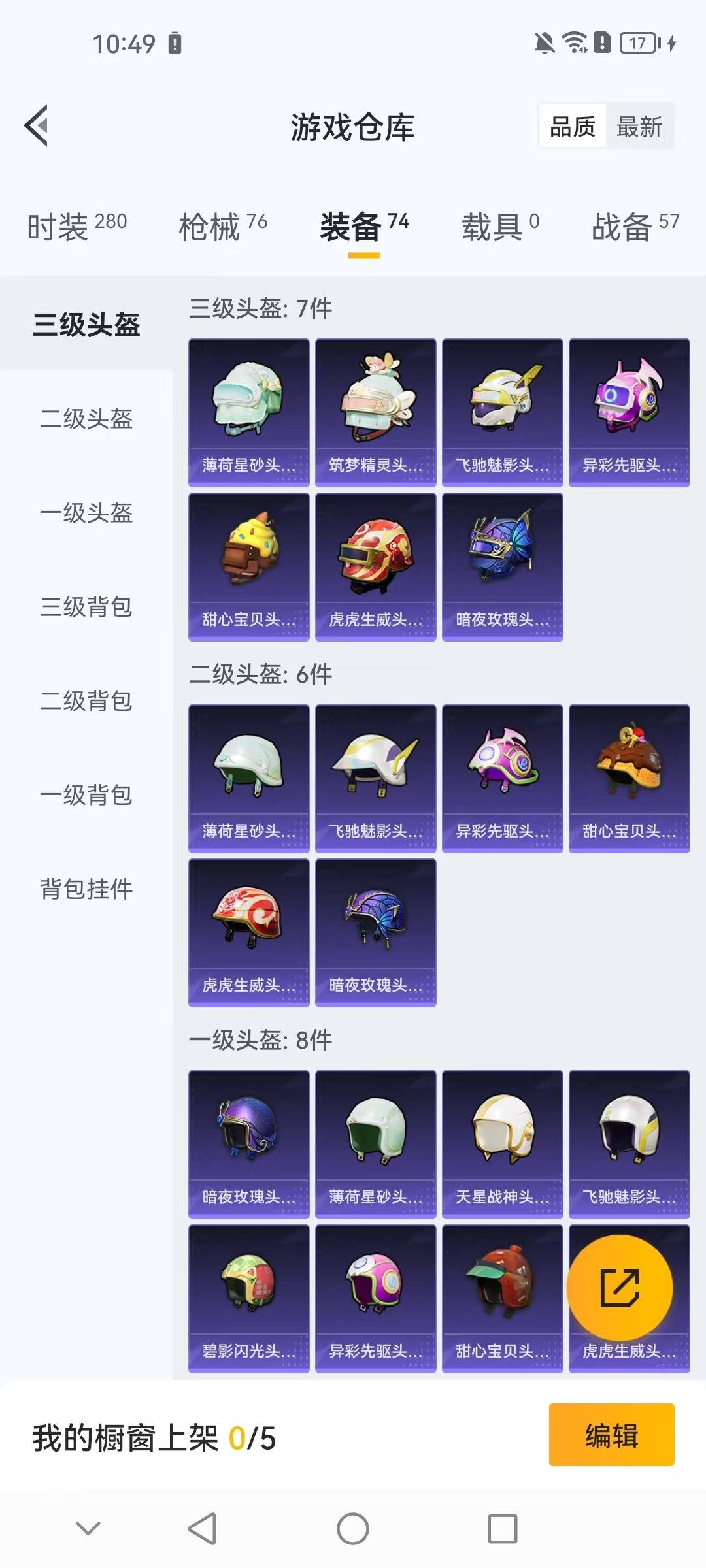Choose 一级背包 in the side menu
Image resolution: width=706 pixels, height=1568 pixels.
click(86, 795)
